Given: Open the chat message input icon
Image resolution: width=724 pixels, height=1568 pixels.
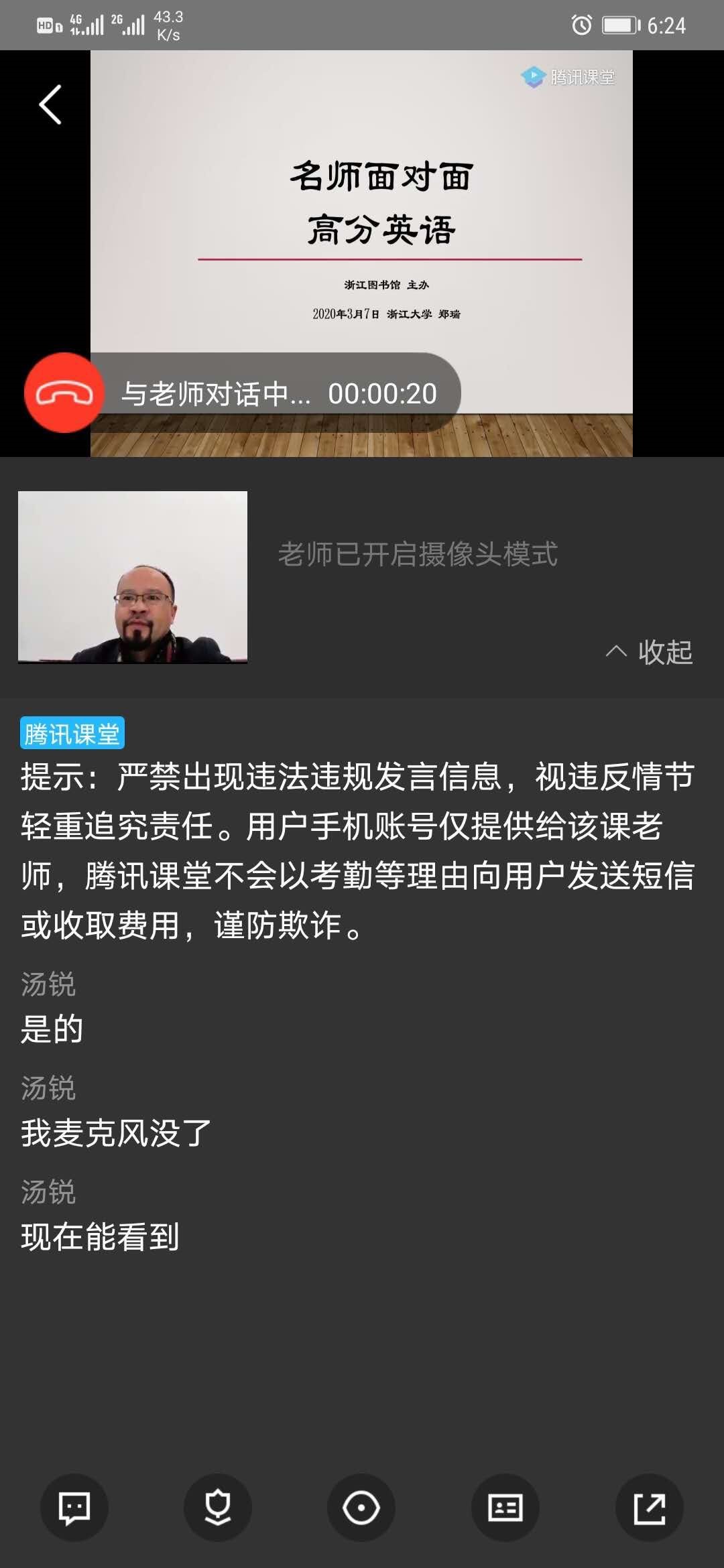Looking at the screenshot, I should click(74, 1508).
